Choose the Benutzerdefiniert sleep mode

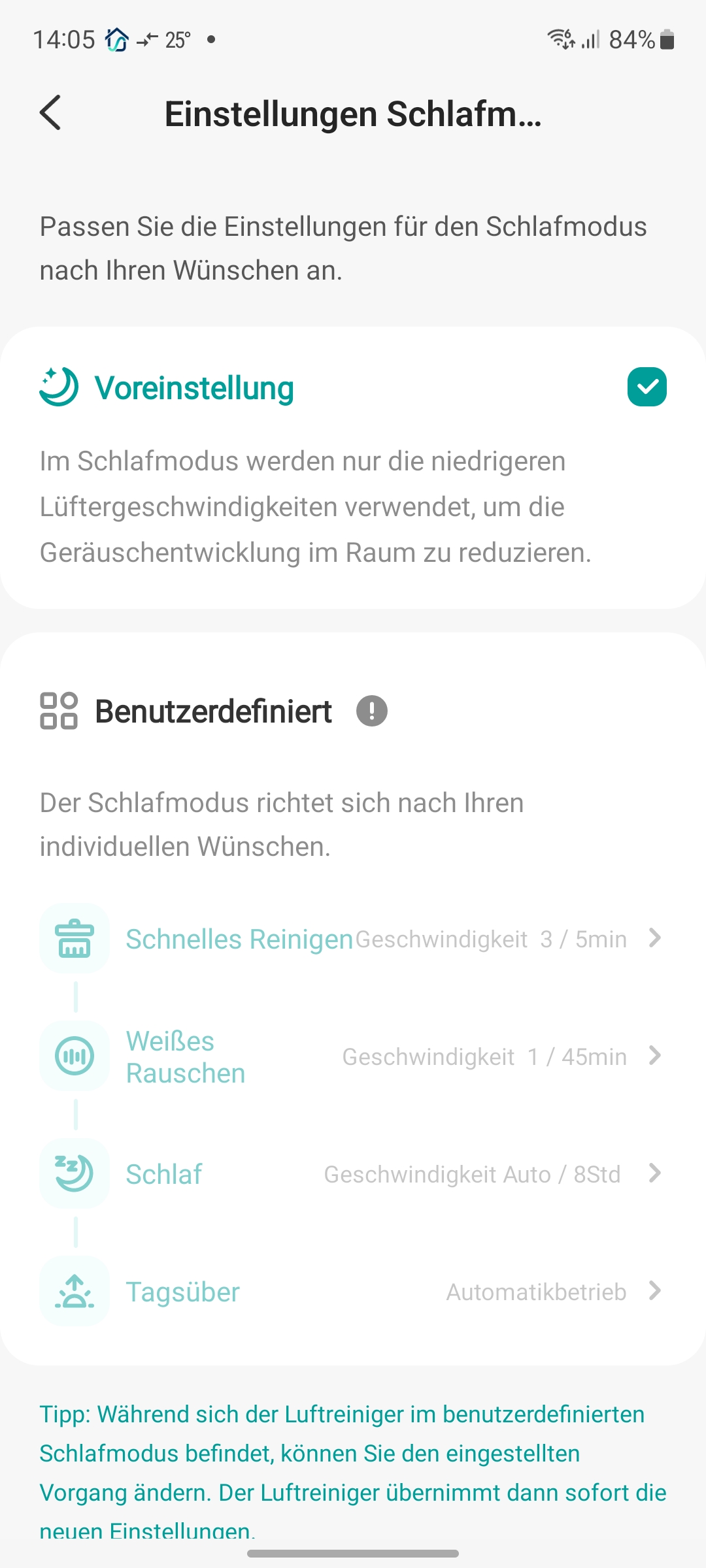pos(213,711)
